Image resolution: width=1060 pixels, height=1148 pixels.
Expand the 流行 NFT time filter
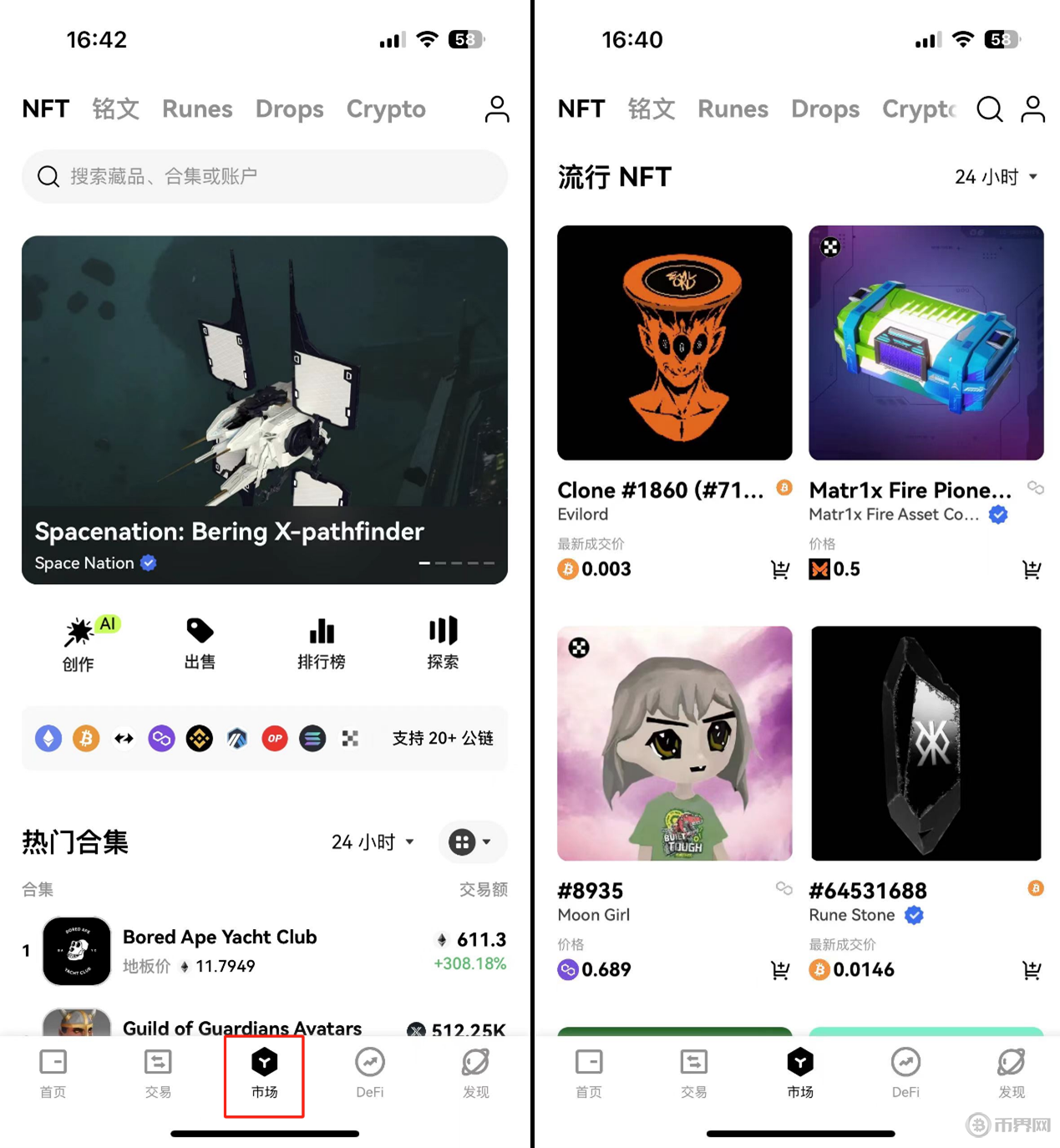point(996,176)
